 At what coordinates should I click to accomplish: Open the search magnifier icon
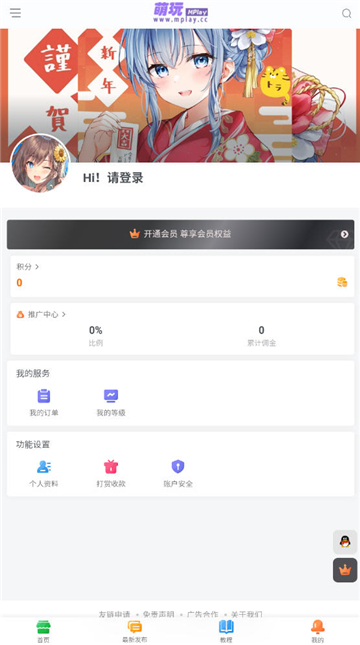pyautogui.click(x=346, y=14)
